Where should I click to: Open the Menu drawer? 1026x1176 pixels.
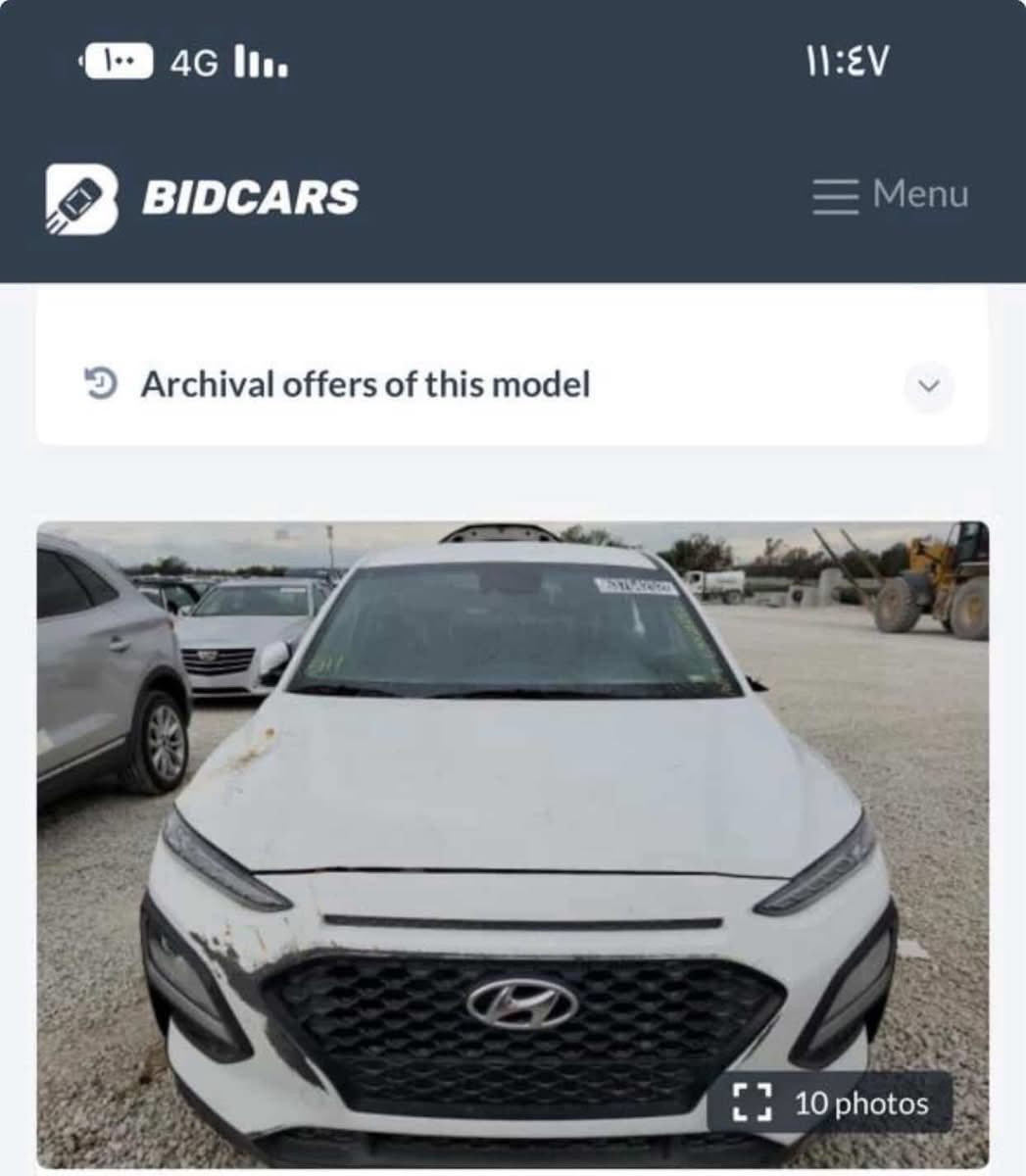890,195
